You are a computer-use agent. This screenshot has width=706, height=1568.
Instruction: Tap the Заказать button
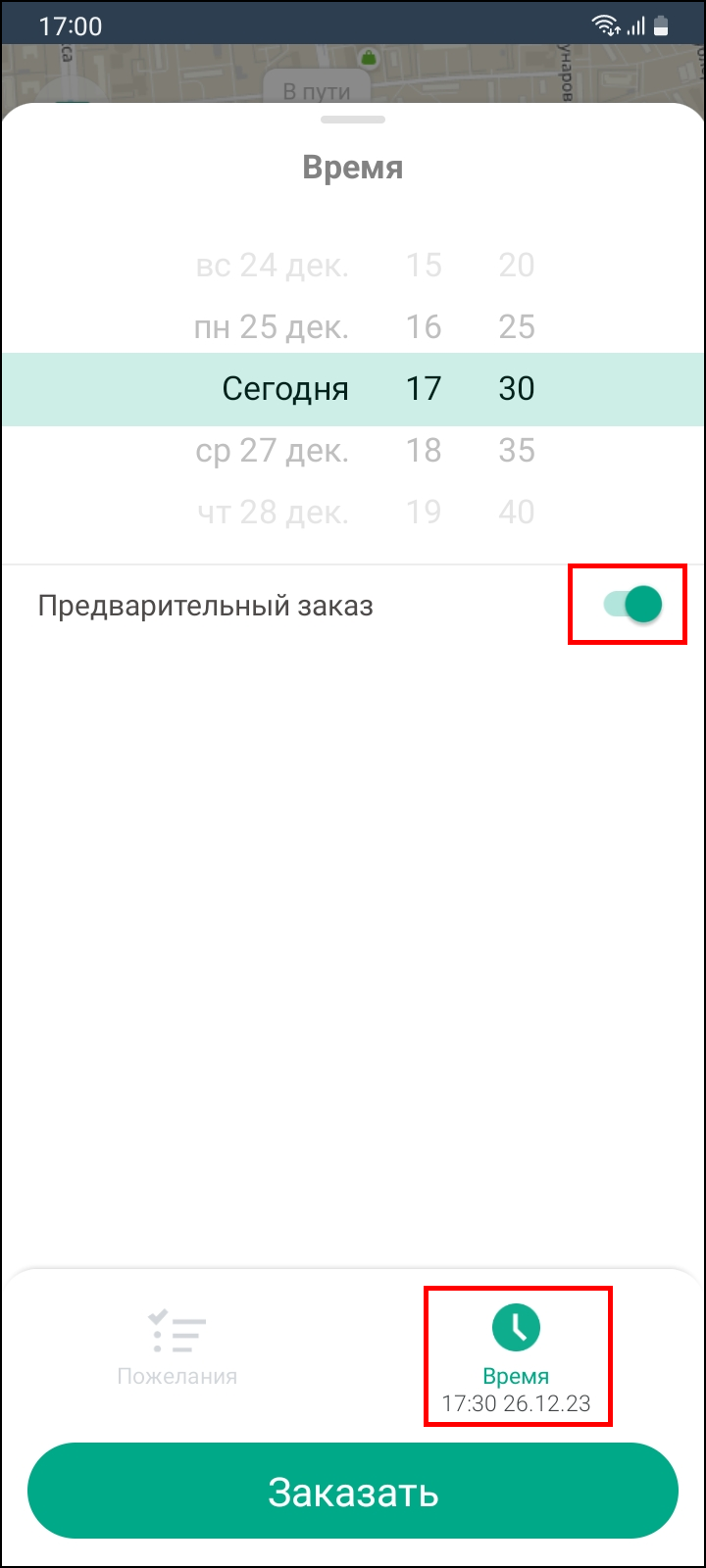coord(353,1491)
